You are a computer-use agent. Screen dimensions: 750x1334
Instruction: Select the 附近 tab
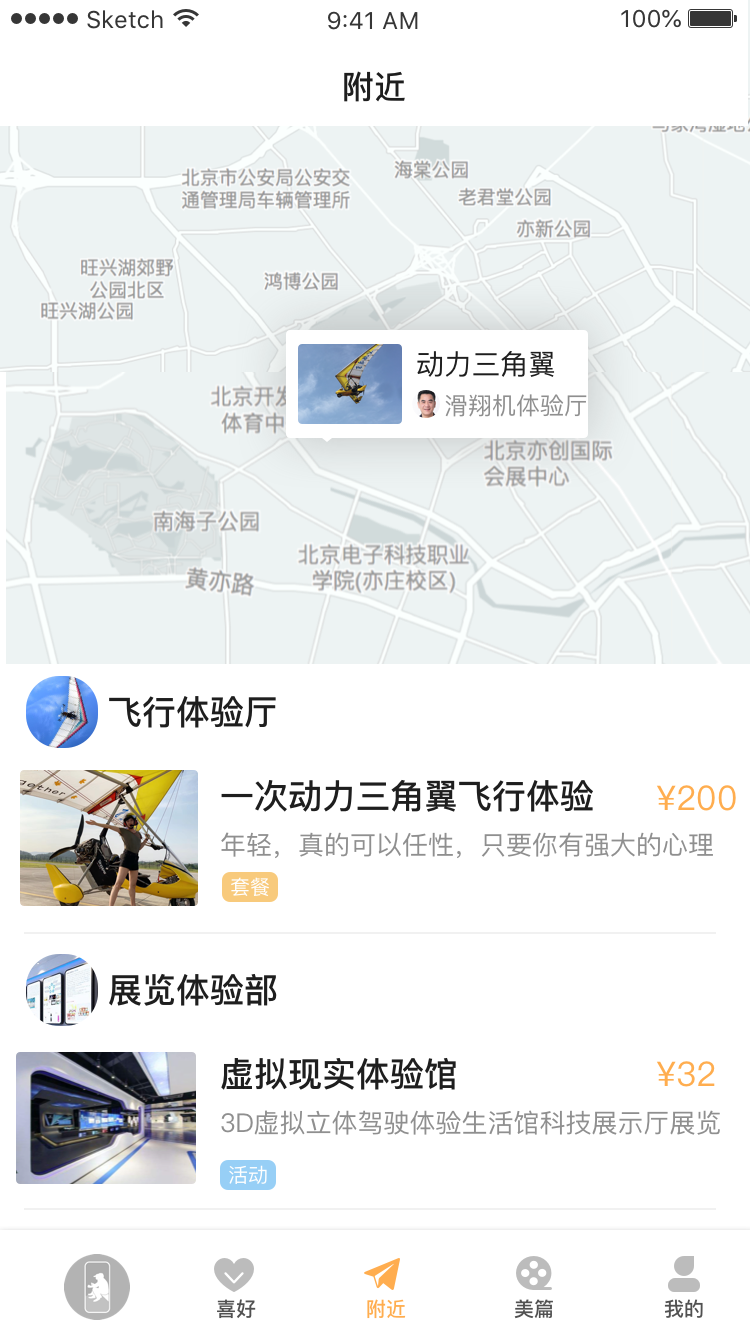coord(384,1287)
